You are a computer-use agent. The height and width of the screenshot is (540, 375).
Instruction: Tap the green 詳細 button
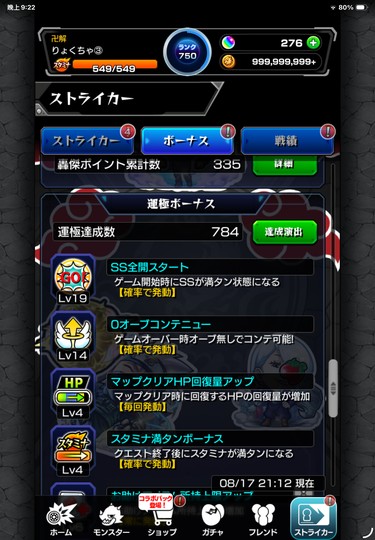(x=285, y=165)
